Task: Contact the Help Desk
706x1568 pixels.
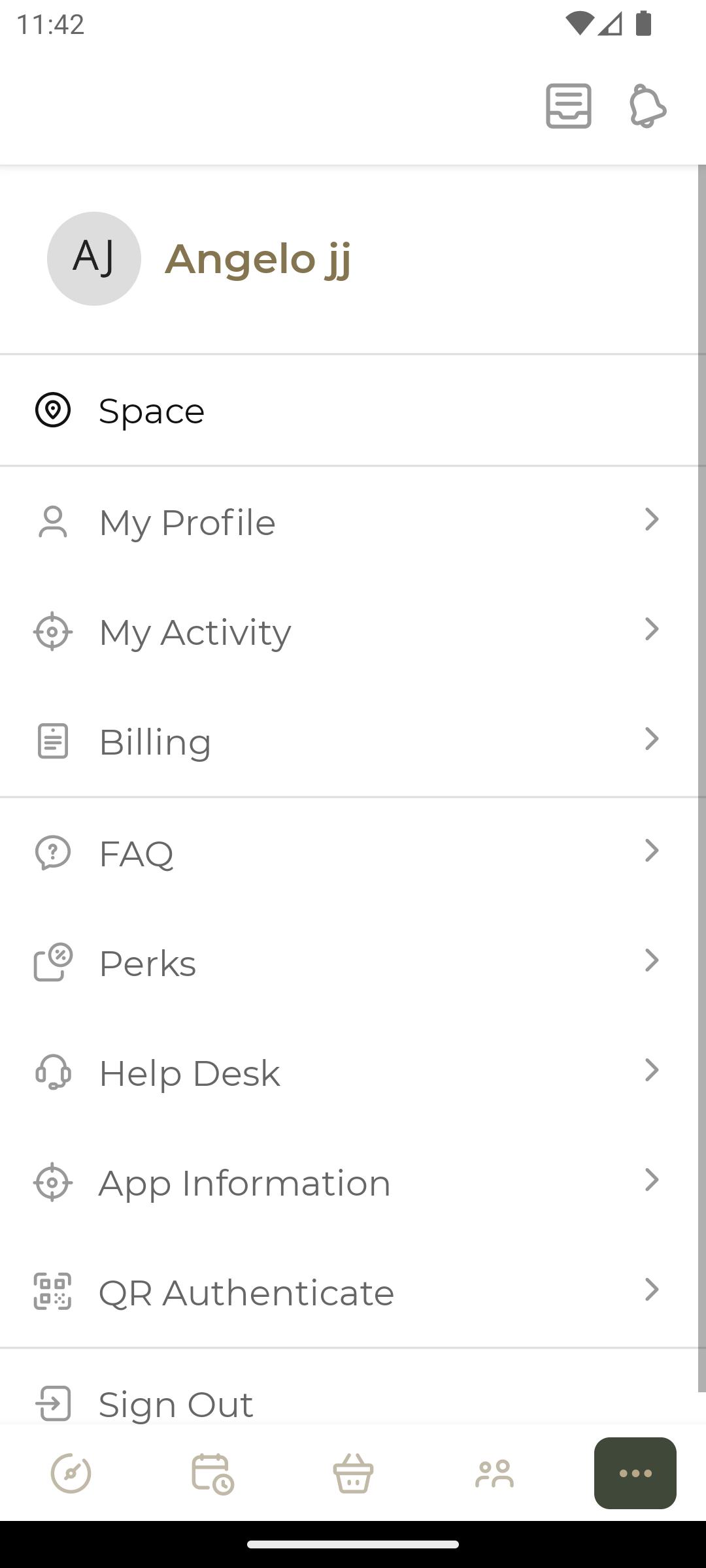Action: coord(353,1073)
